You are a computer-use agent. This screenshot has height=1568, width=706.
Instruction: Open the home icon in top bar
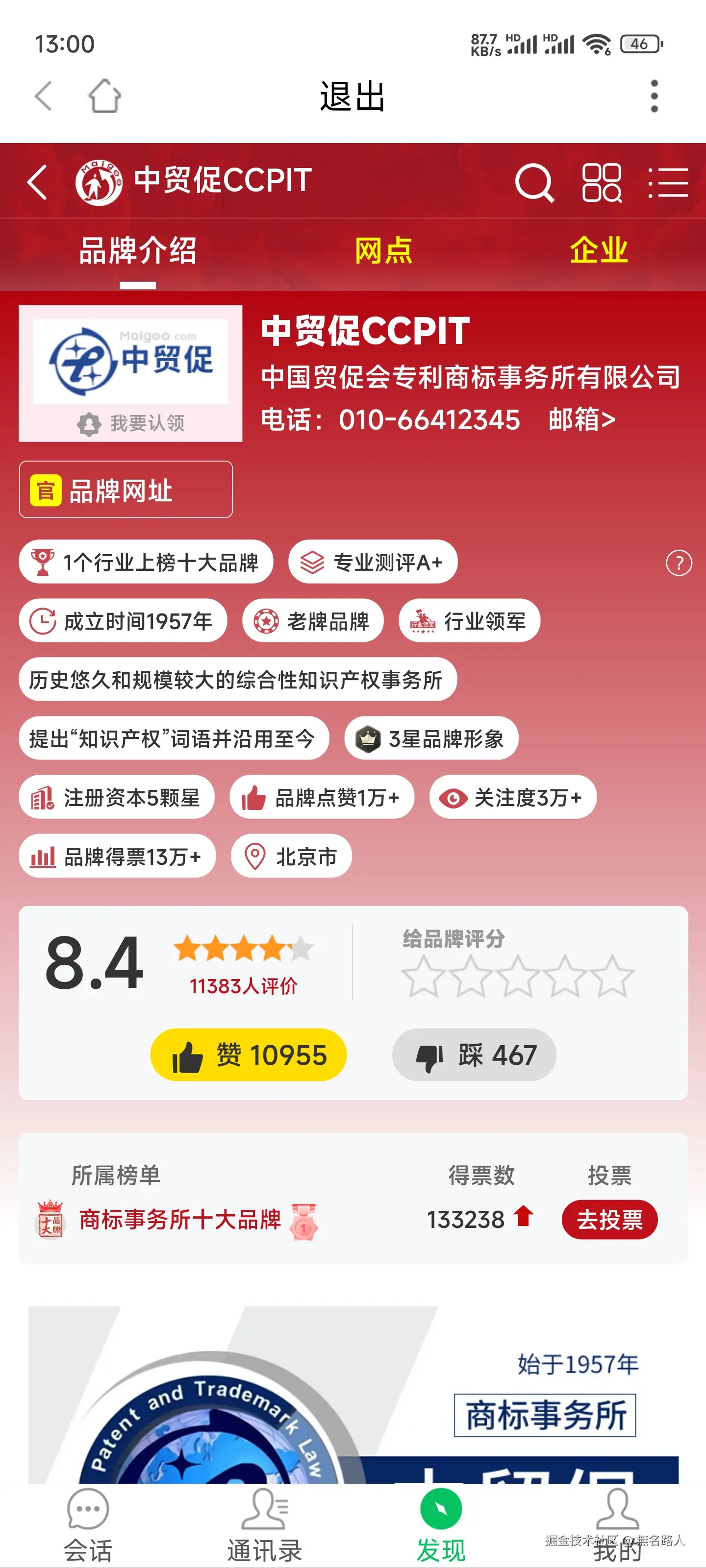coord(104,96)
